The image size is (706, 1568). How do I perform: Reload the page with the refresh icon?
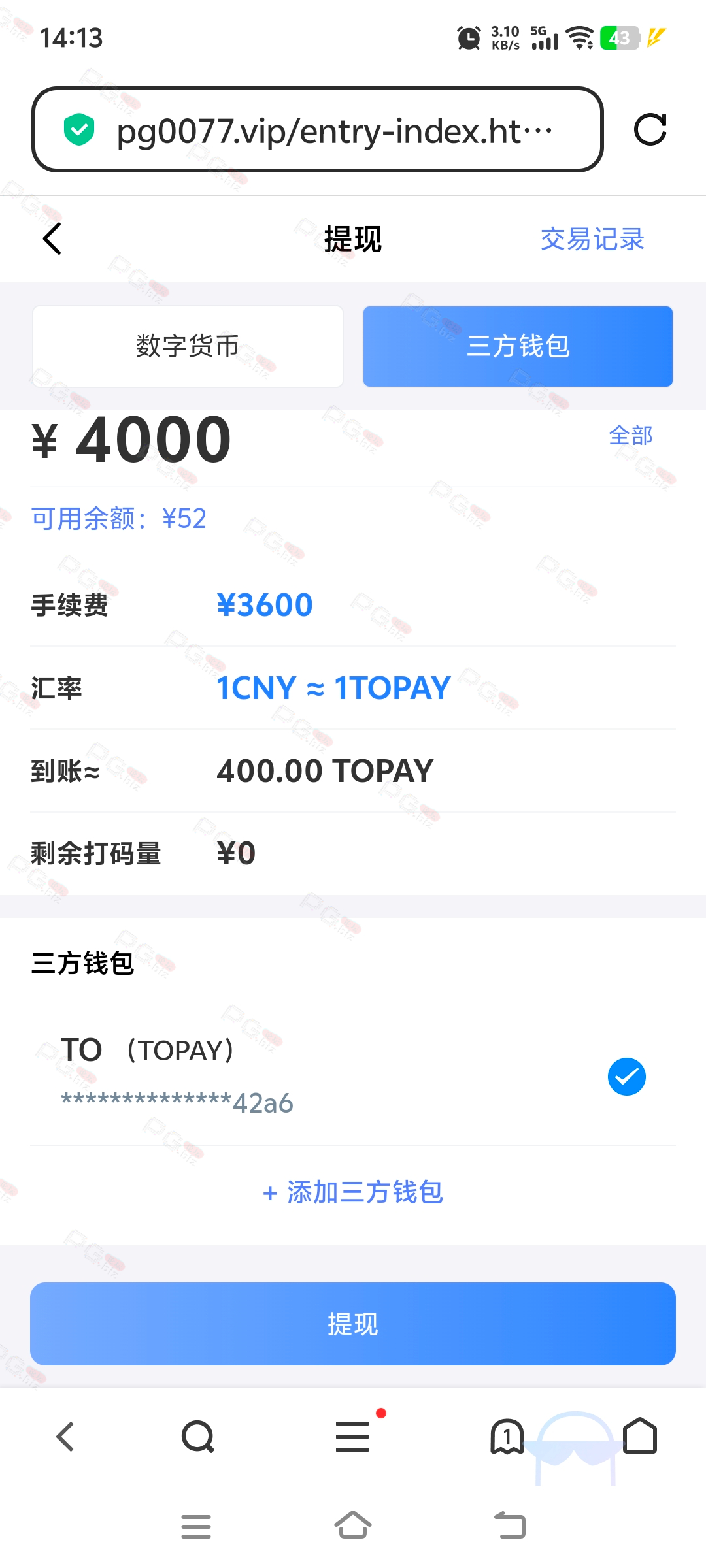(650, 129)
